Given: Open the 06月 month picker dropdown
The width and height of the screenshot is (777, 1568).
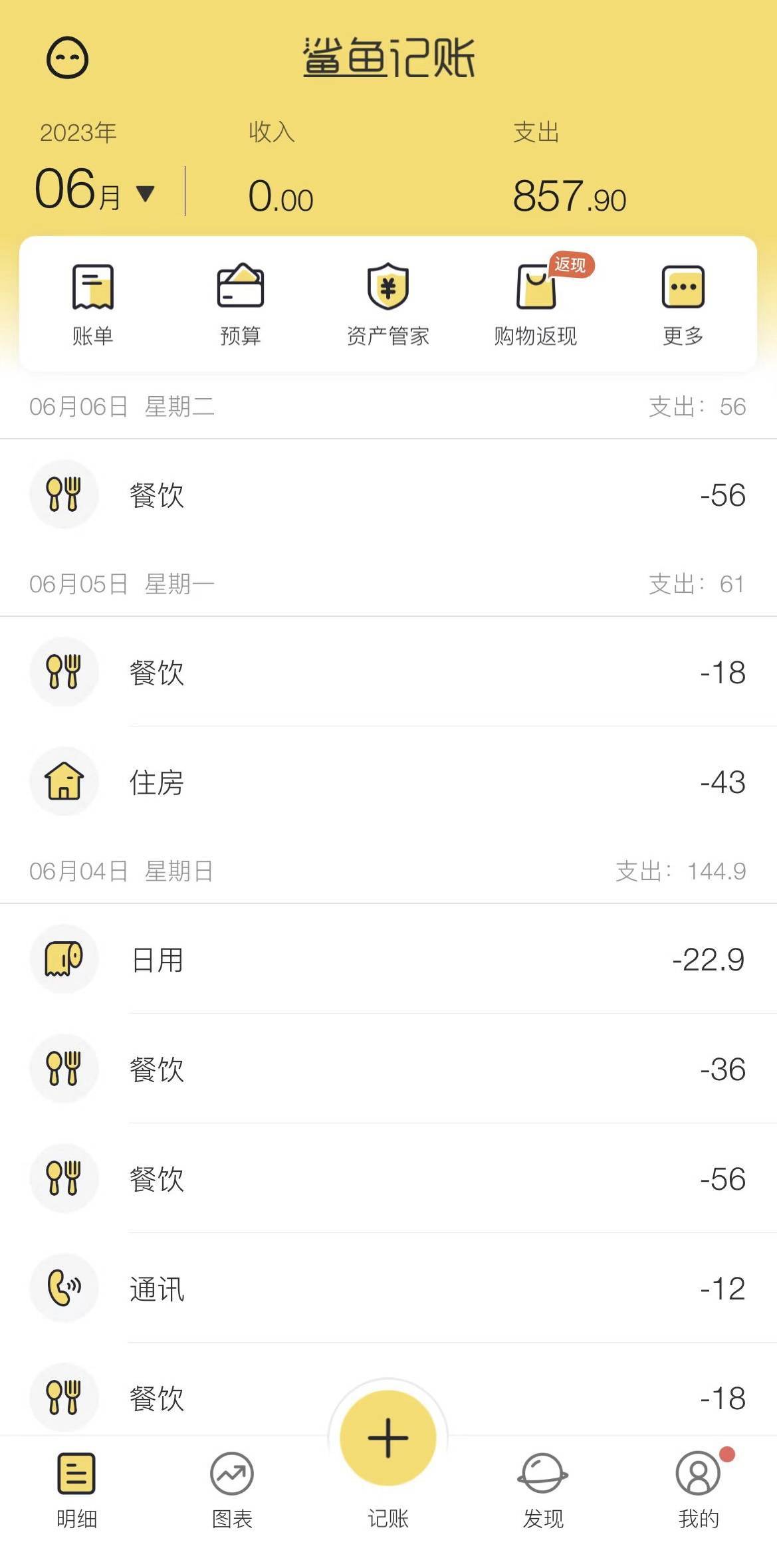Looking at the screenshot, I should [x=95, y=191].
